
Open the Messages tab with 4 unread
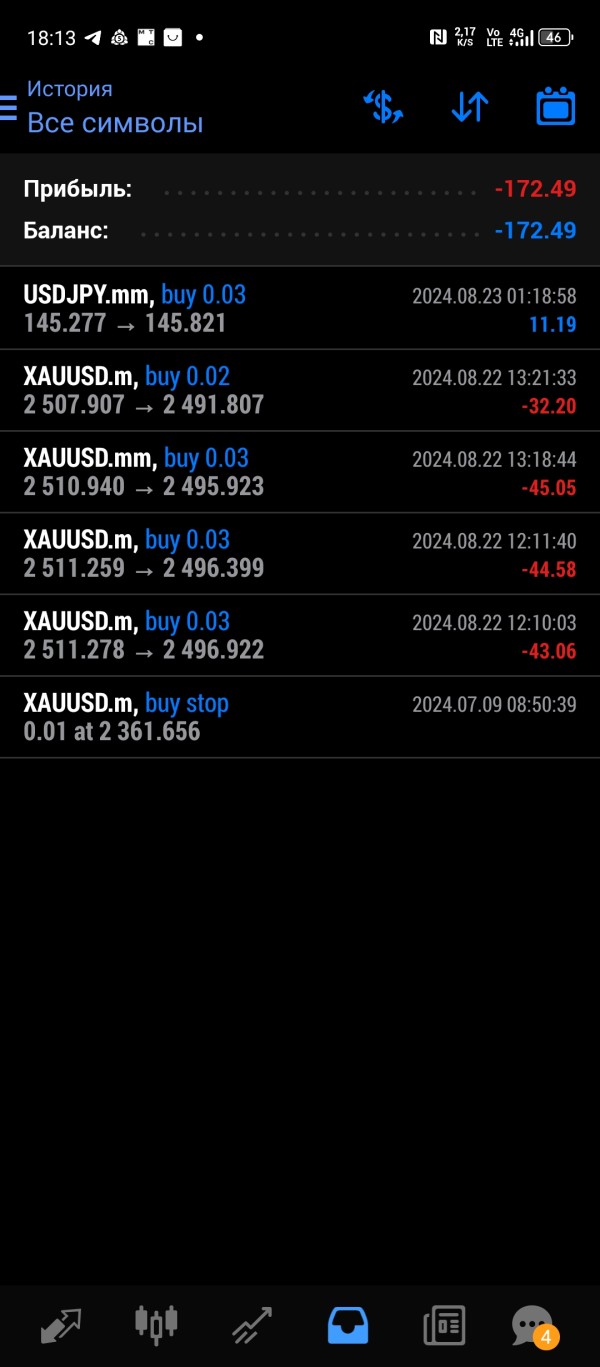pyautogui.click(x=533, y=1326)
